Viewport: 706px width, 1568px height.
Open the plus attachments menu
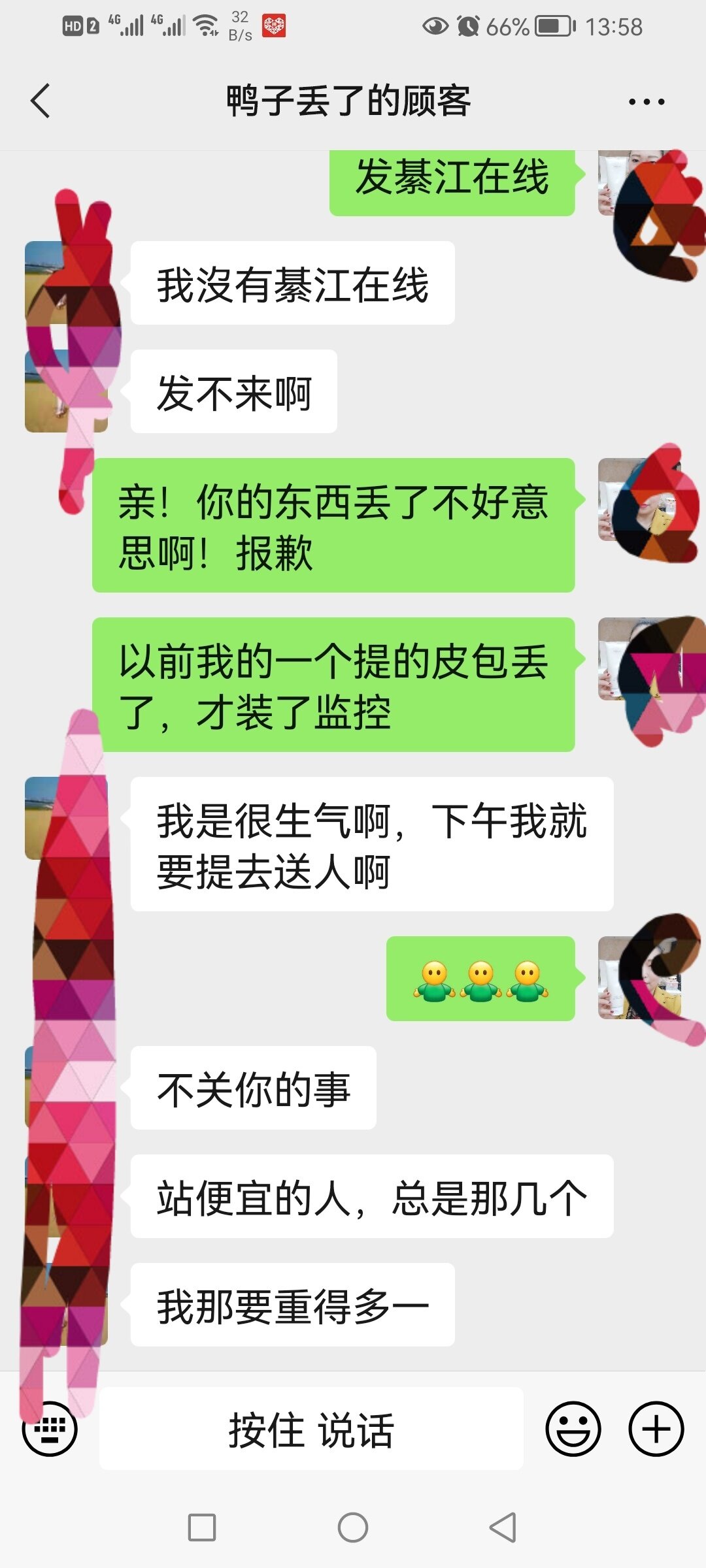point(656,1429)
